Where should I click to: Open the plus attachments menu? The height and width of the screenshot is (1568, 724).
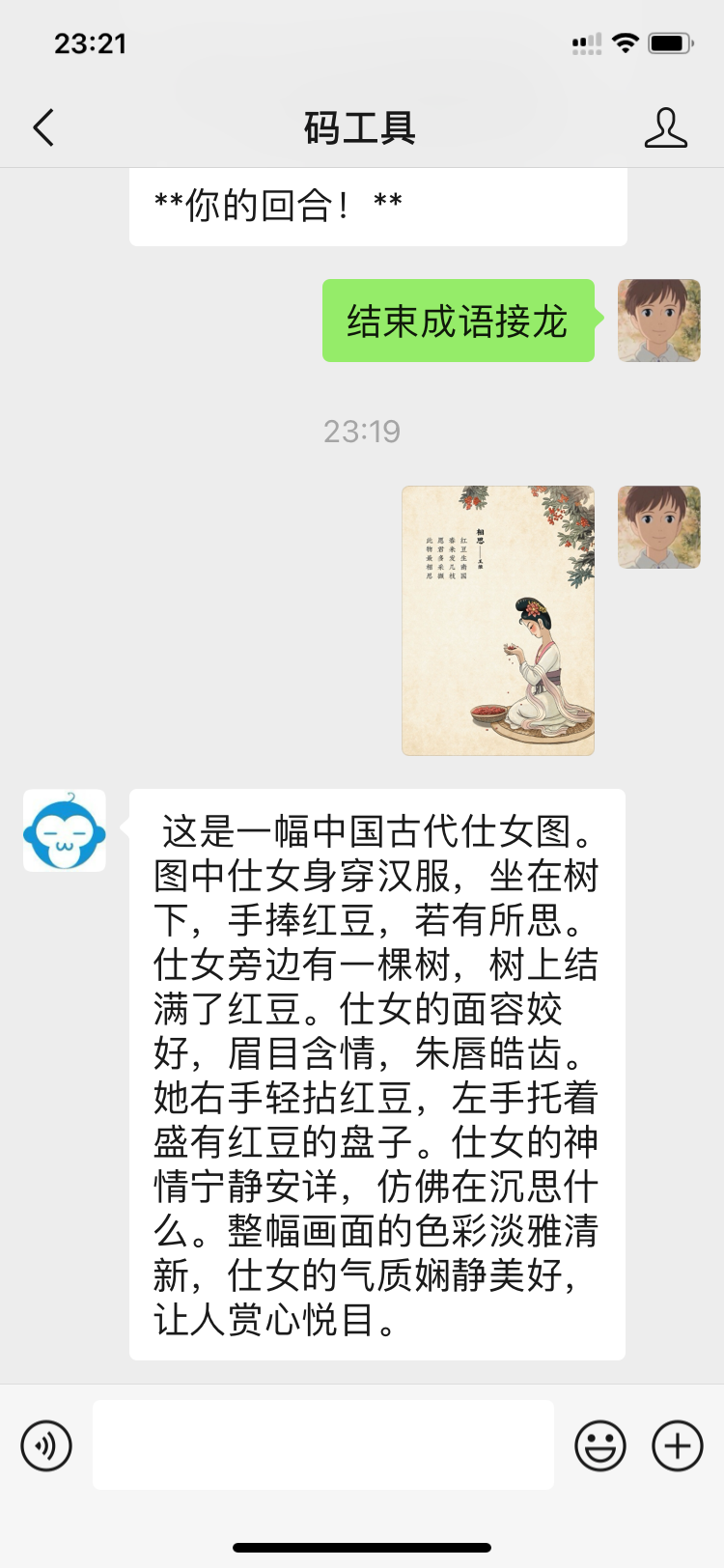pyautogui.click(x=677, y=1445)
